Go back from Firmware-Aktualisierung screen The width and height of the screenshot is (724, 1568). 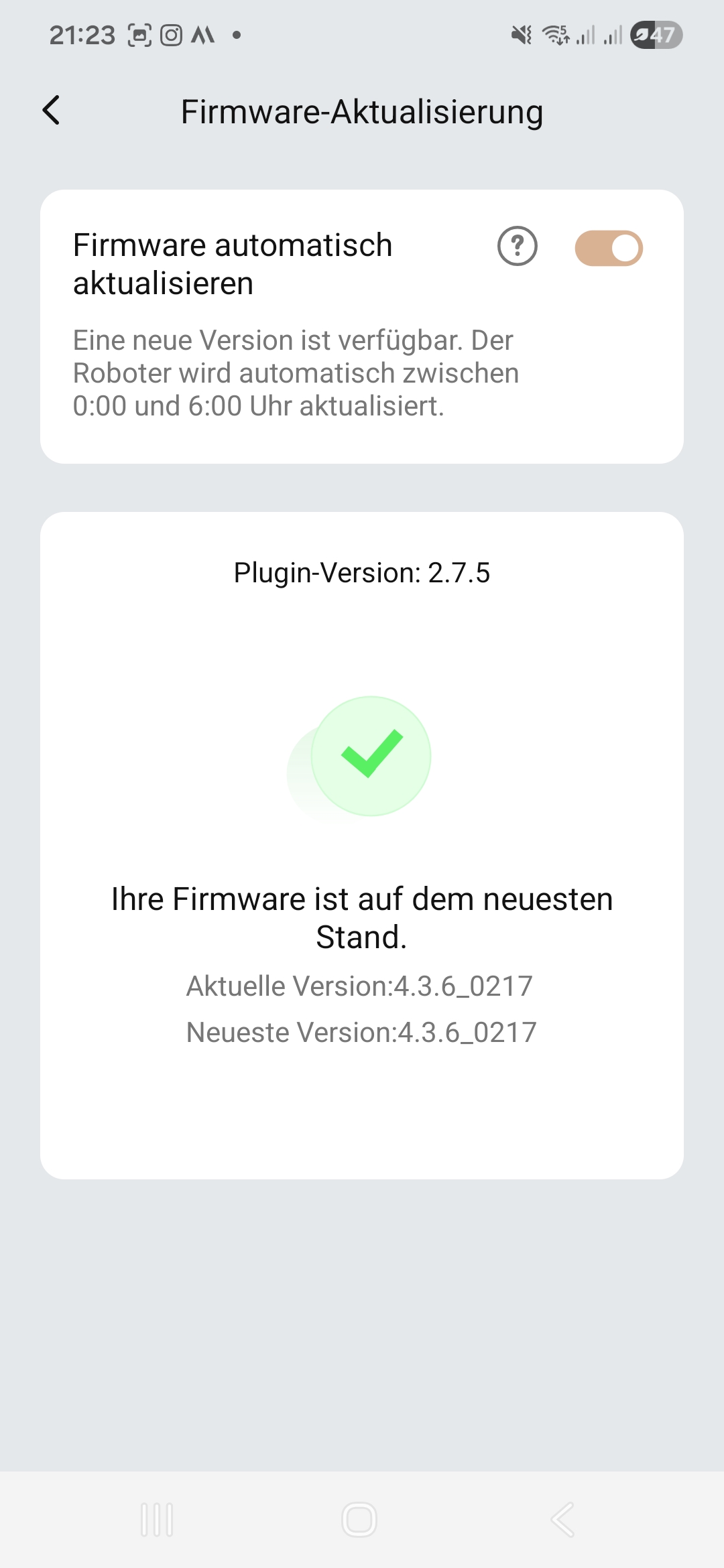(x=51, y=111)
